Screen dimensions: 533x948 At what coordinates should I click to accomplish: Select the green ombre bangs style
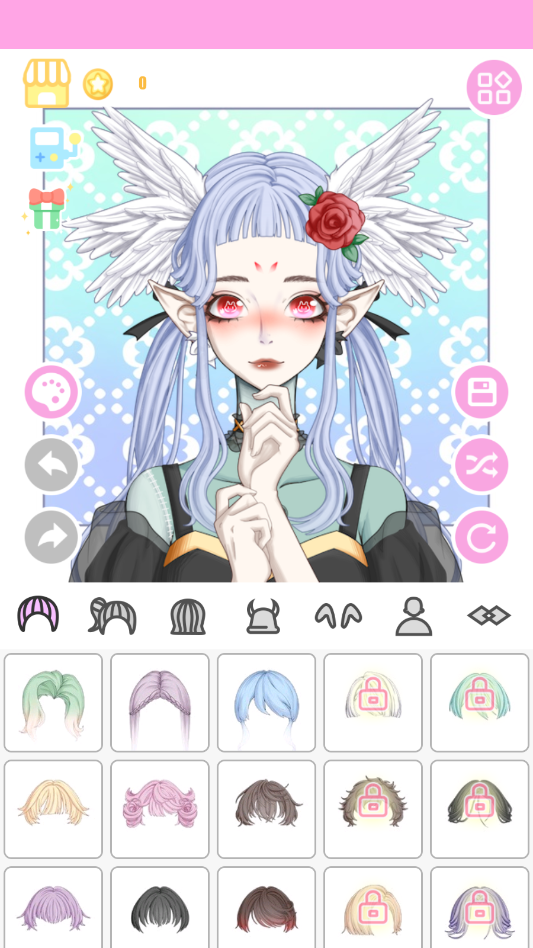point(53,703)
